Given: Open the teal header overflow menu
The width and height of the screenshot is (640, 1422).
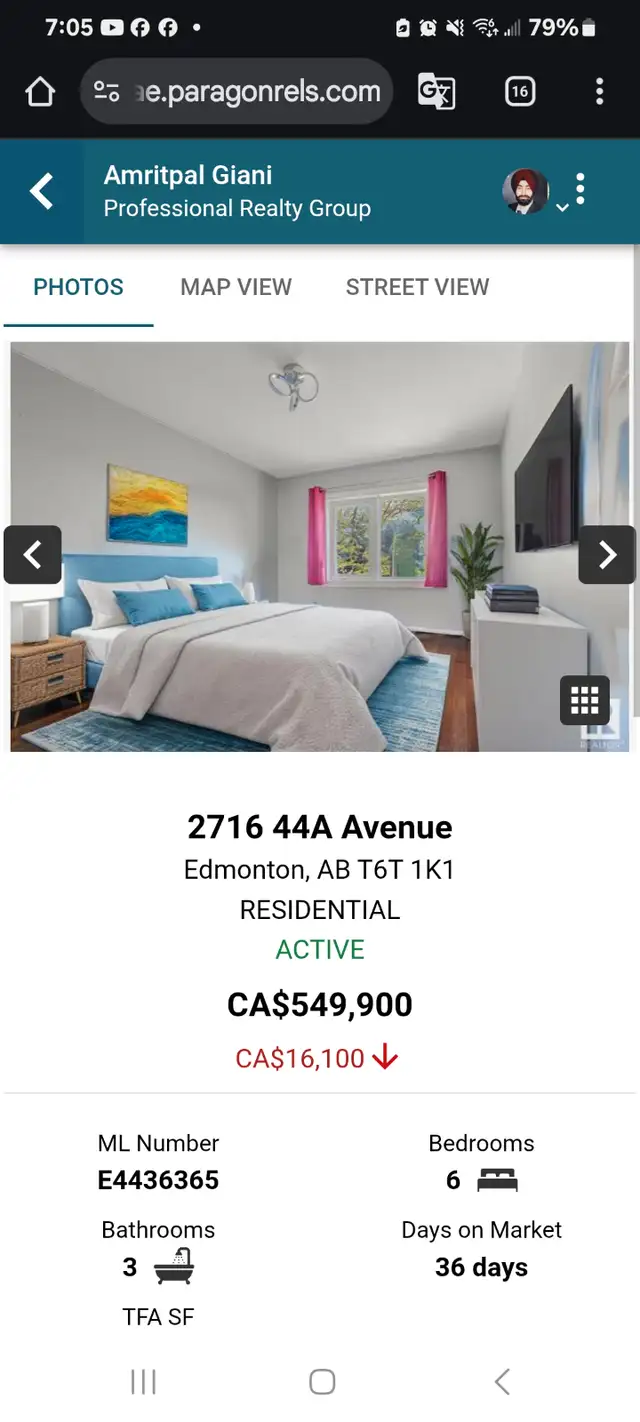Looking at the screenshot, I should (581, 189).
